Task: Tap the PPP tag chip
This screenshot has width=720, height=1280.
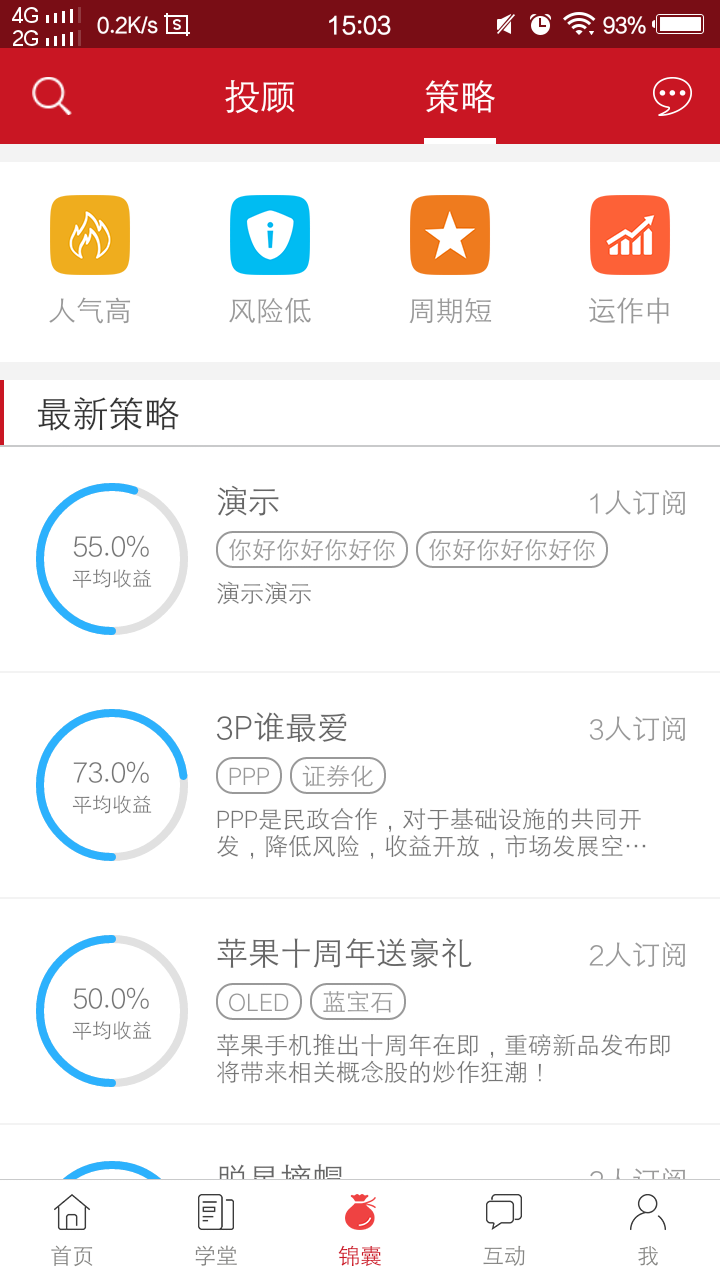Action: [249, 776]
